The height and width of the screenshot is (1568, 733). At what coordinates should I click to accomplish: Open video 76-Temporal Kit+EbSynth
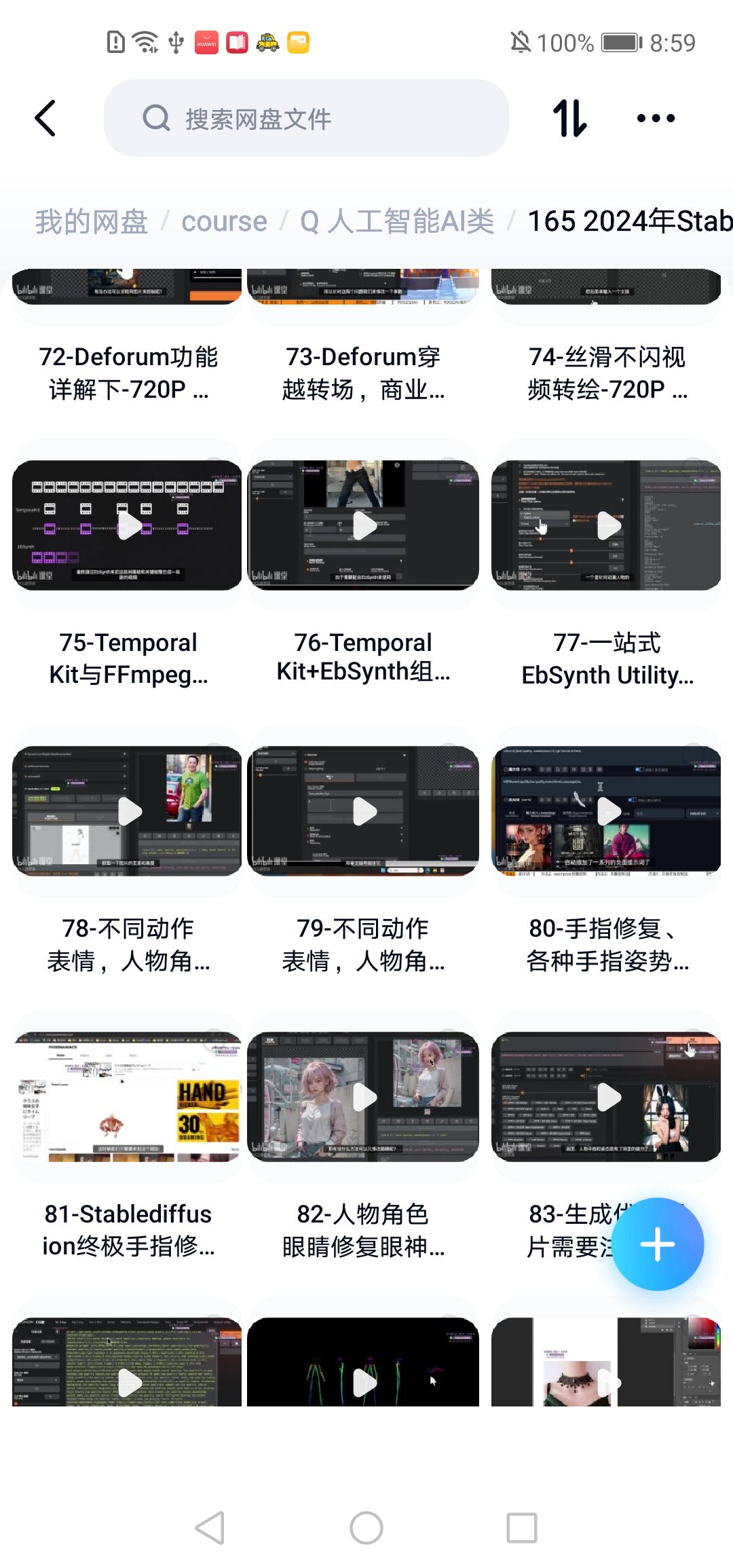pyautogui.click(x=363, y=525)
